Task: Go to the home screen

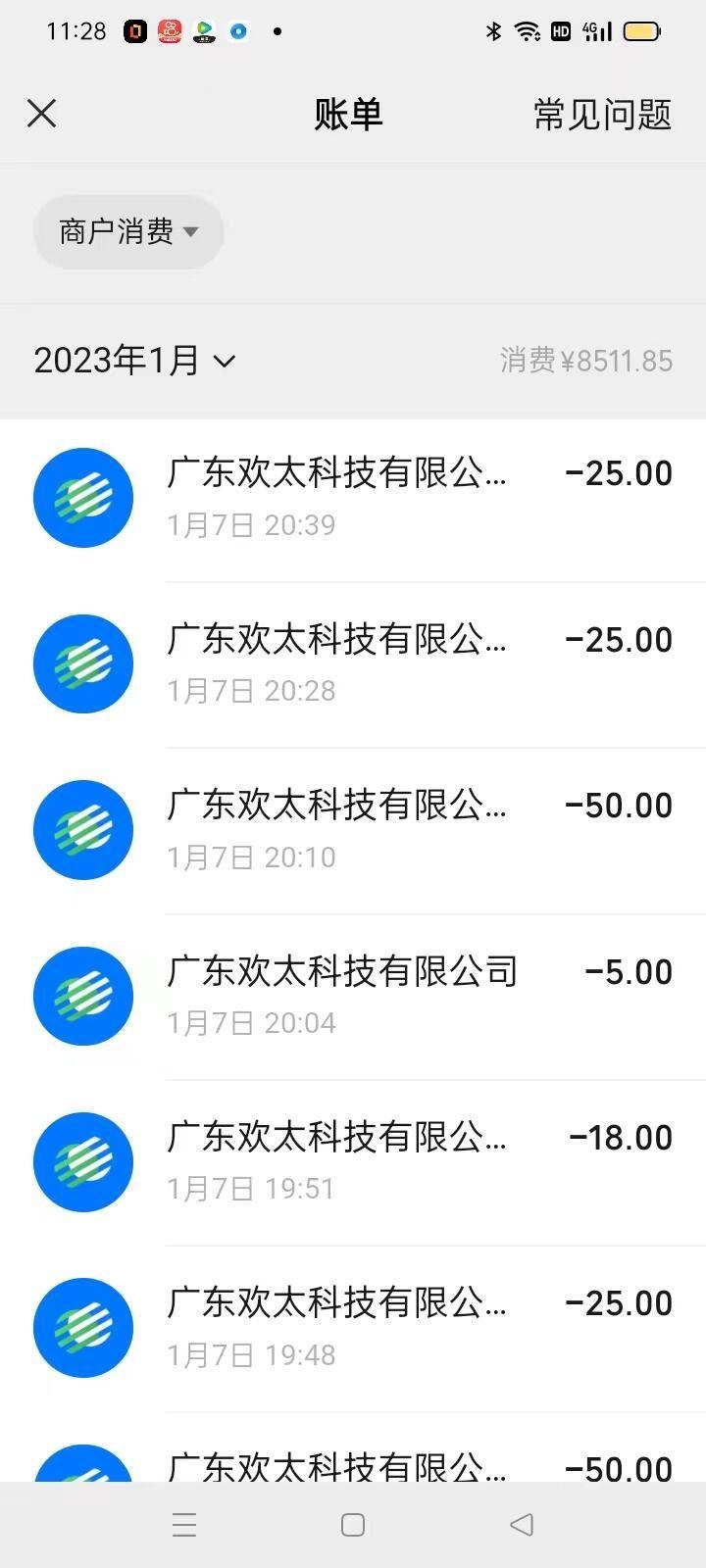Action: coord(353,1525)
